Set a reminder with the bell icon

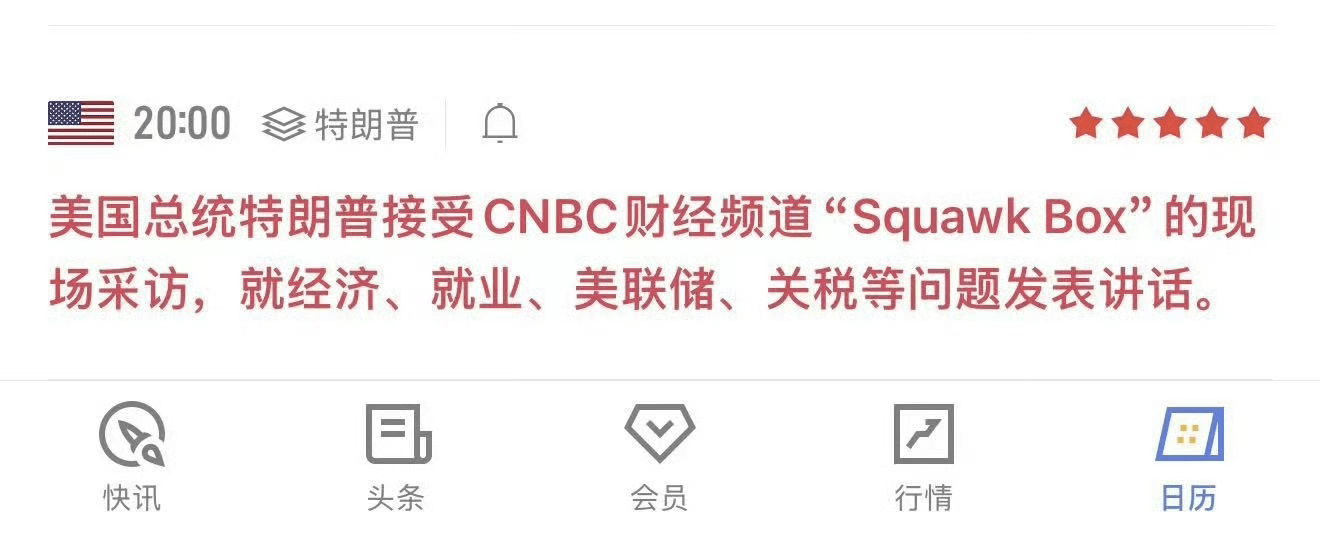click(x=500, y=125)
